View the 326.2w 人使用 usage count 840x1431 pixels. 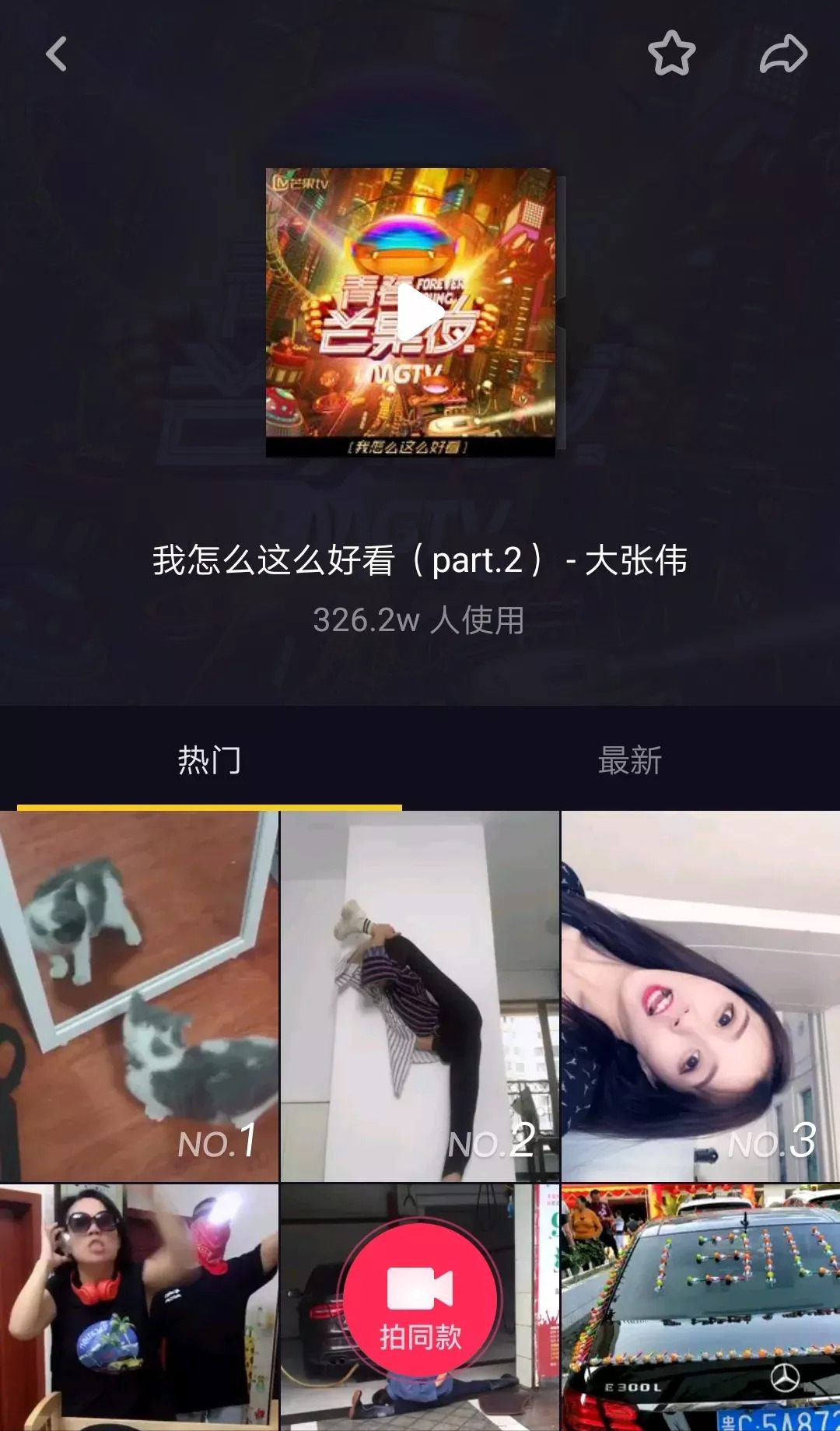click(420, 621)
